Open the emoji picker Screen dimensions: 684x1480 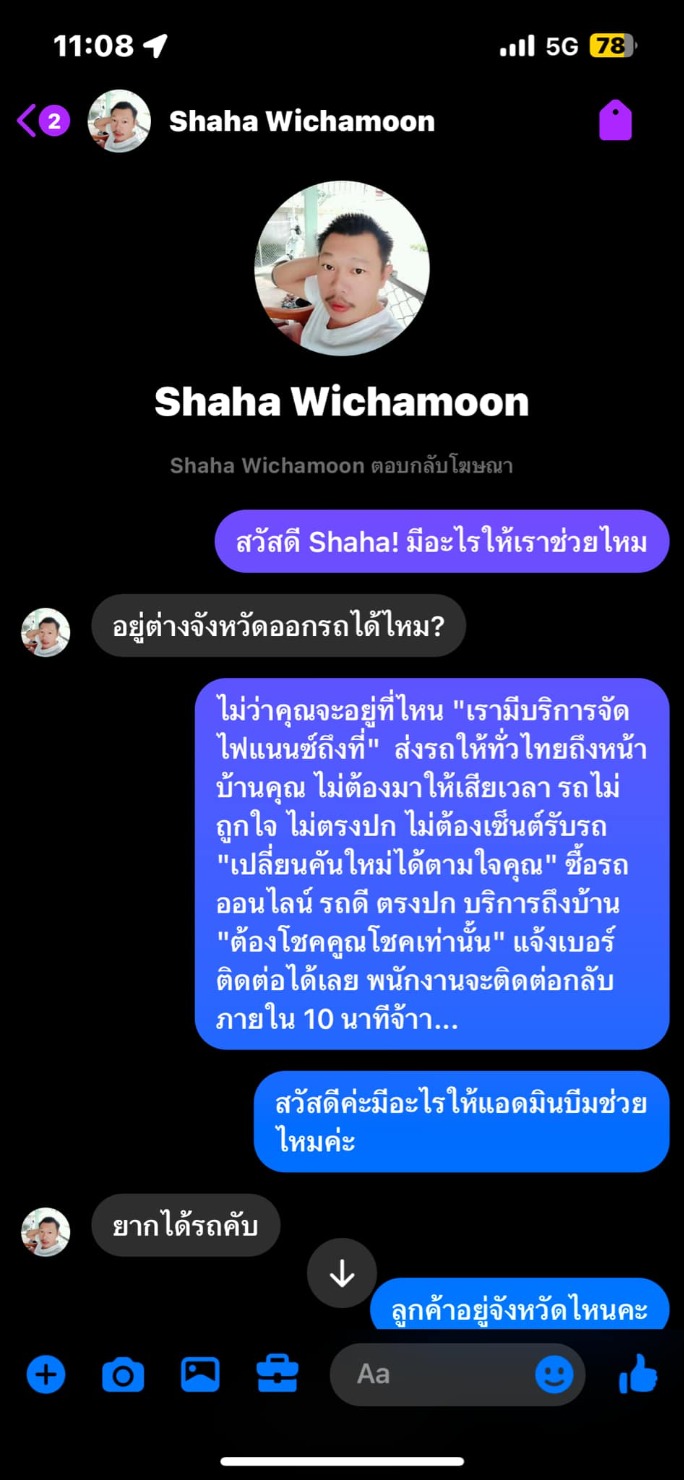(x=554, y=1374)
